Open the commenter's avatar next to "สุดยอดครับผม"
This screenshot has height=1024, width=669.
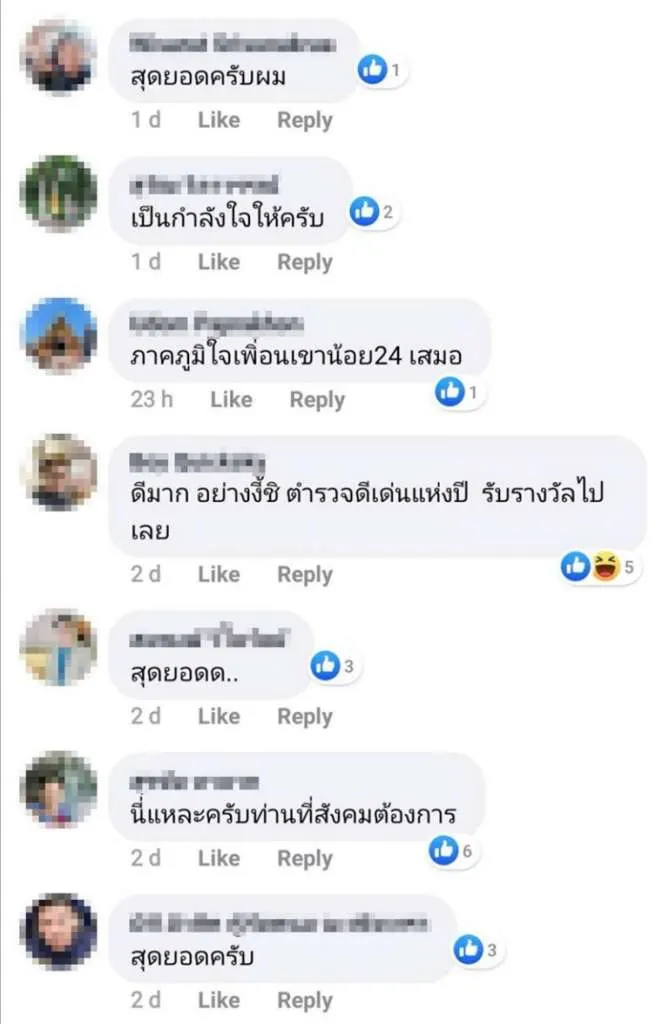[59, 57]
